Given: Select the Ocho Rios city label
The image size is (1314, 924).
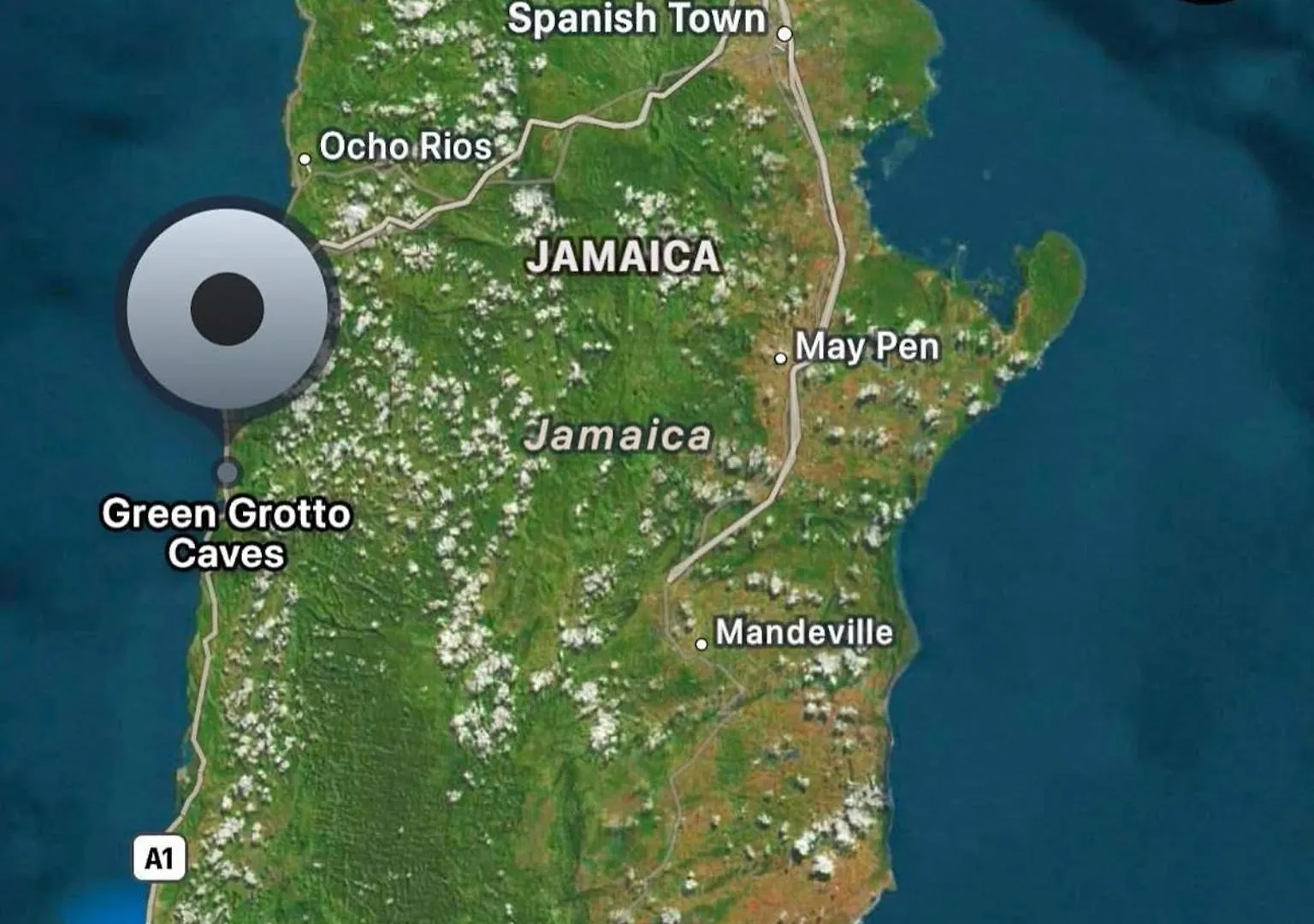Looking at the screenshot, I should (405, 147).
